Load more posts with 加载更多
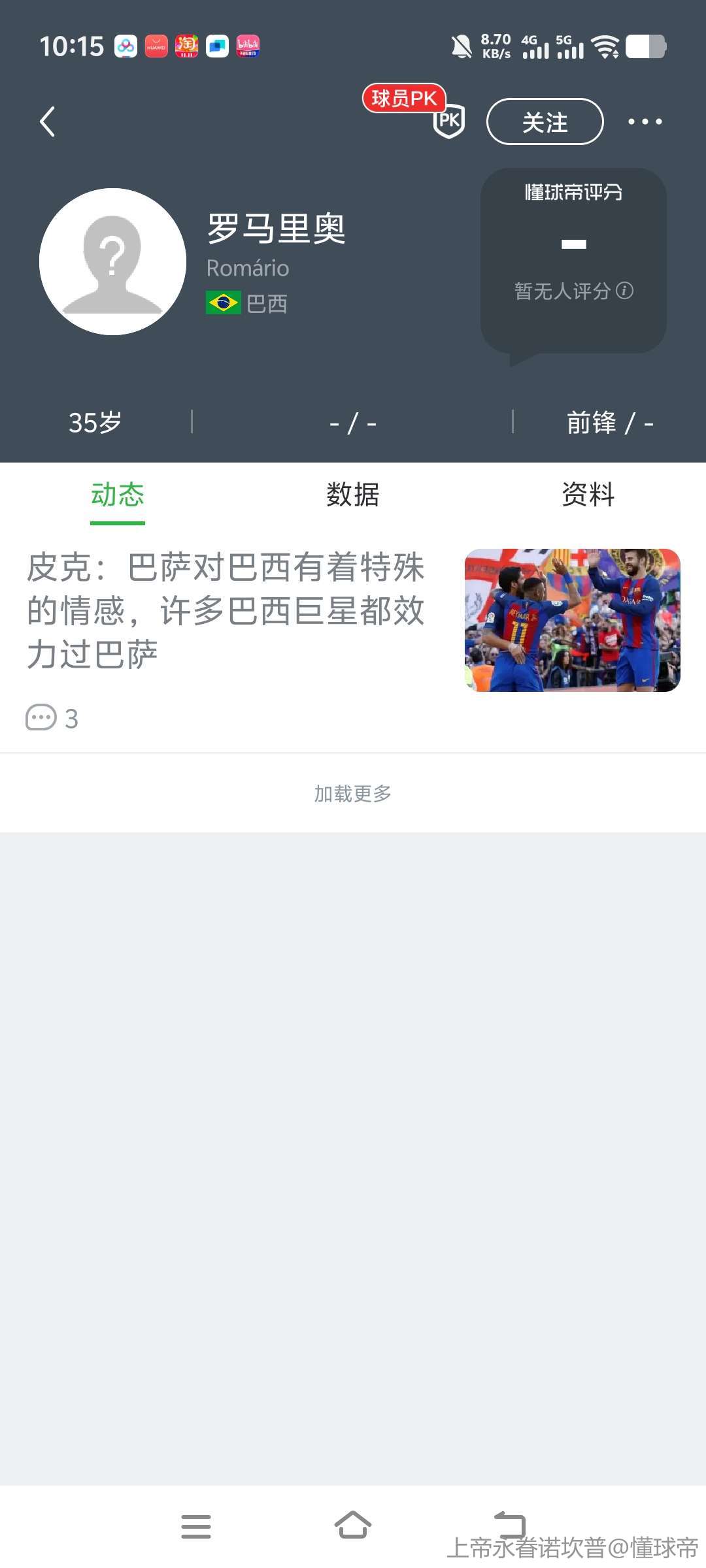Screen dimensions: 706x1568 tap(352, 793)
